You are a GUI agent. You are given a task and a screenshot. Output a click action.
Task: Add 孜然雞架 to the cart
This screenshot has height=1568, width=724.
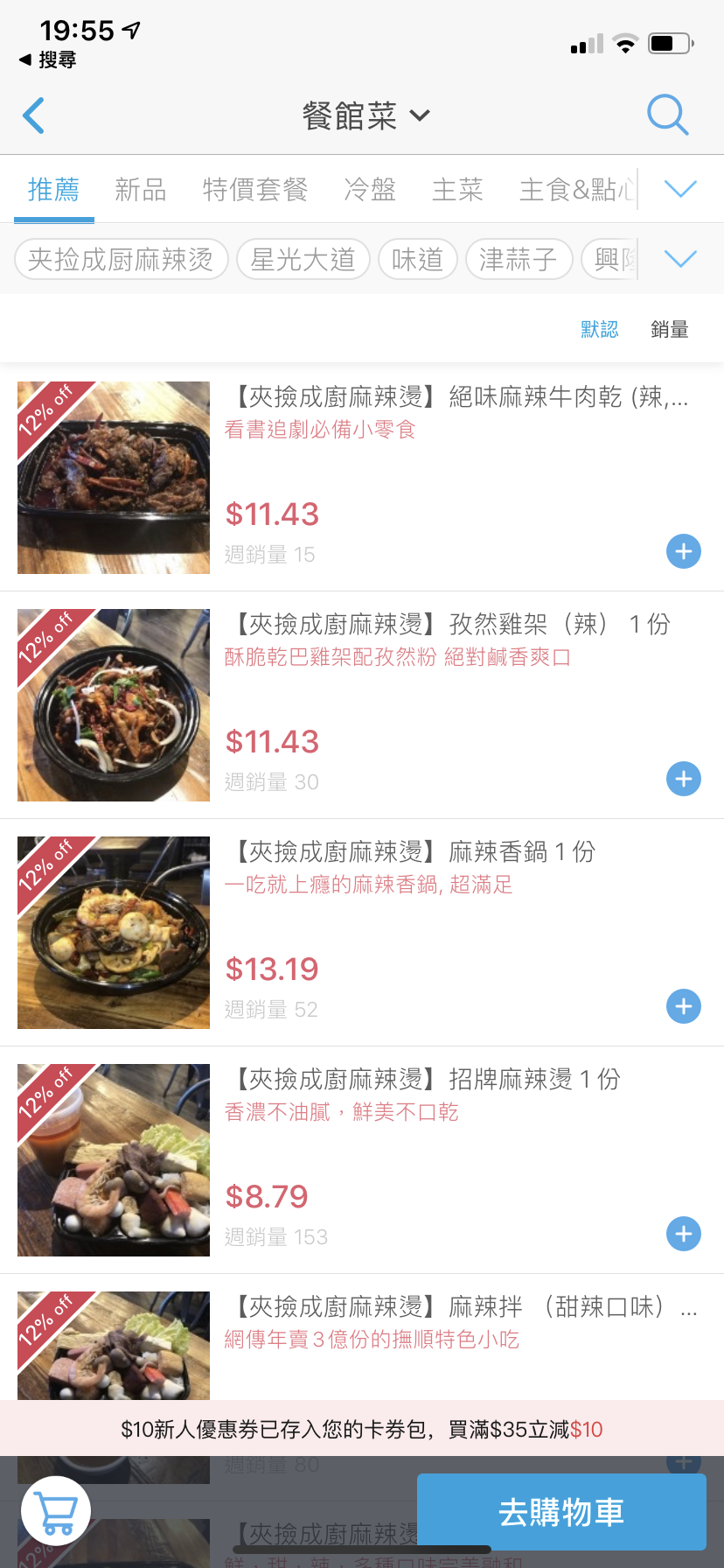[684, 779]
